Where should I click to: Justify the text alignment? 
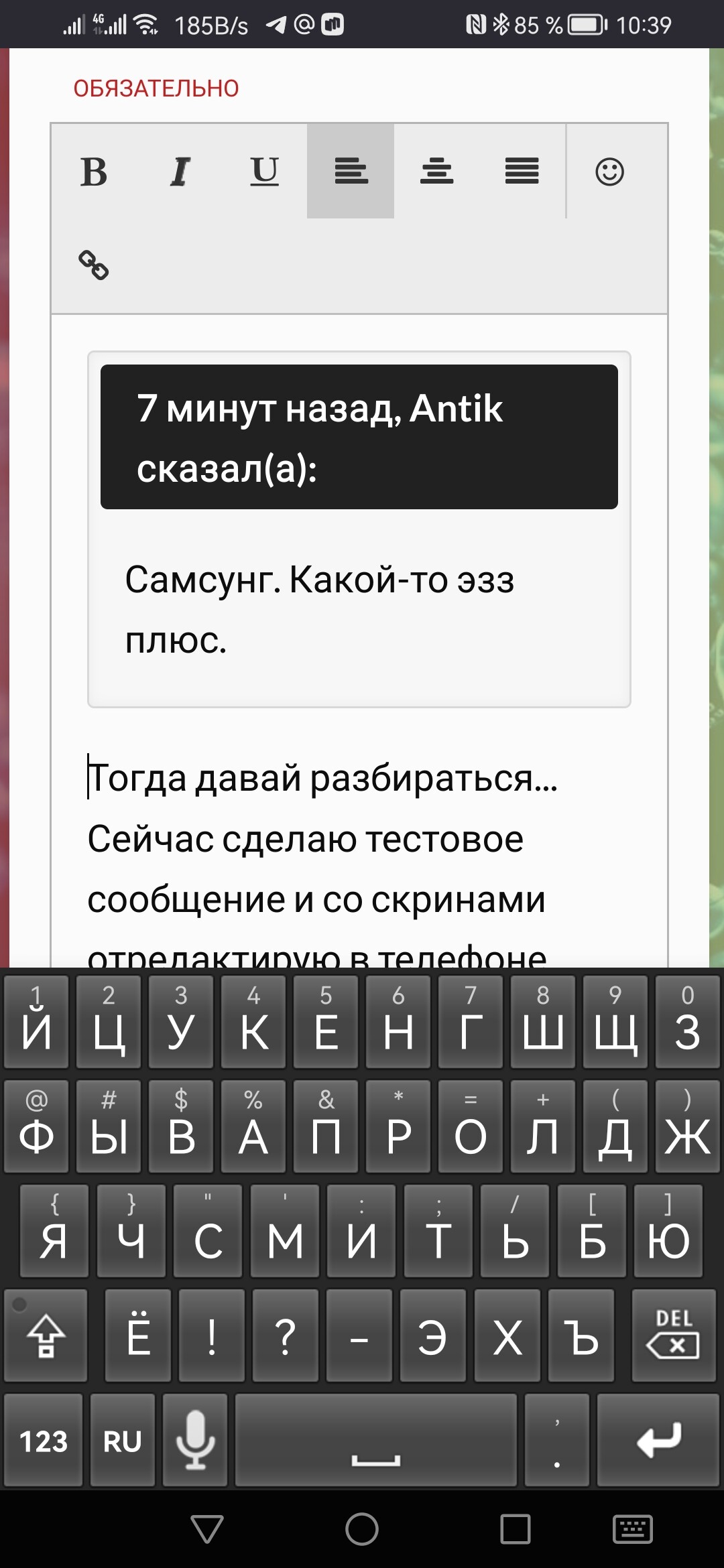pos(522,172)
